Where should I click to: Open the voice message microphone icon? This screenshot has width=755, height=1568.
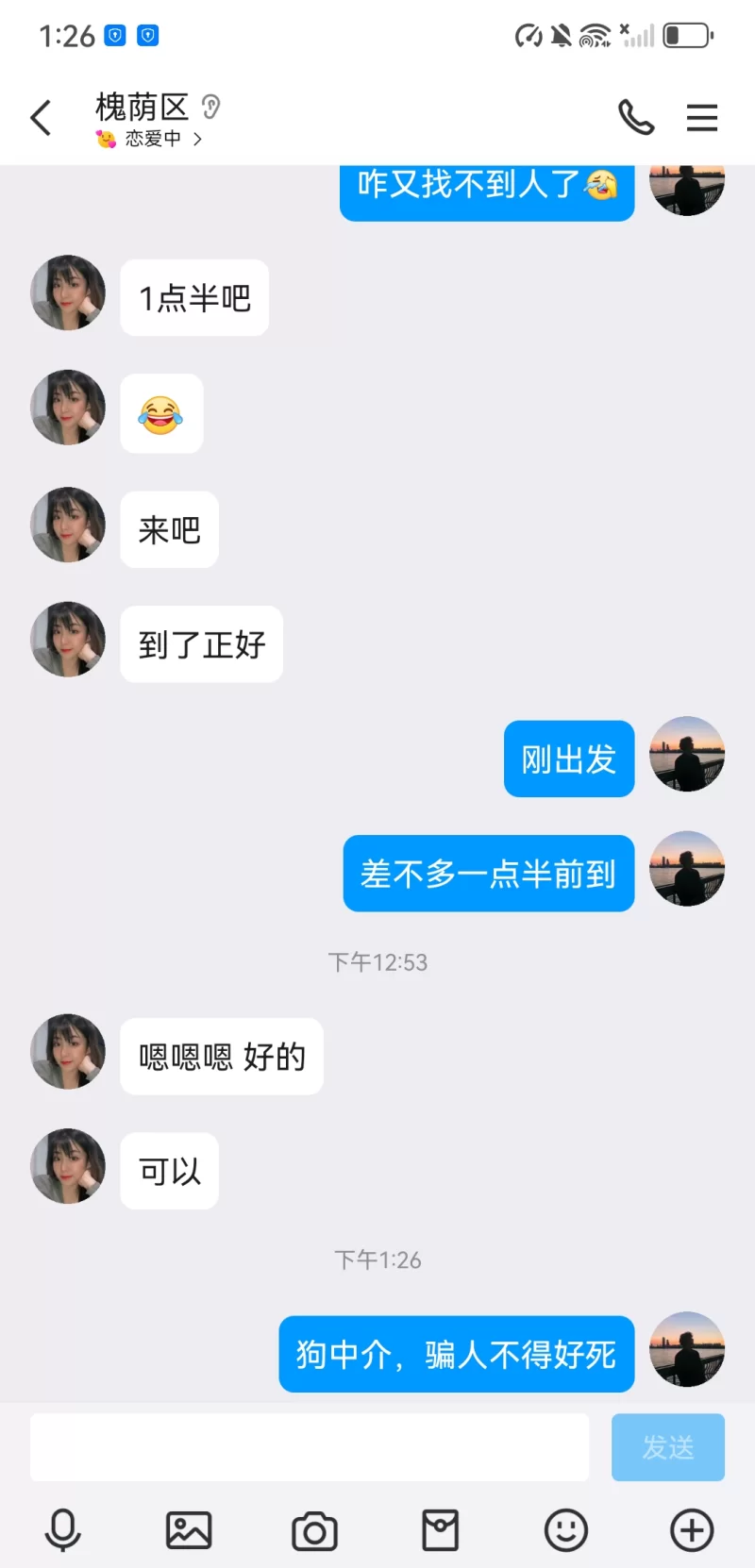click(x=63, y=1530)
